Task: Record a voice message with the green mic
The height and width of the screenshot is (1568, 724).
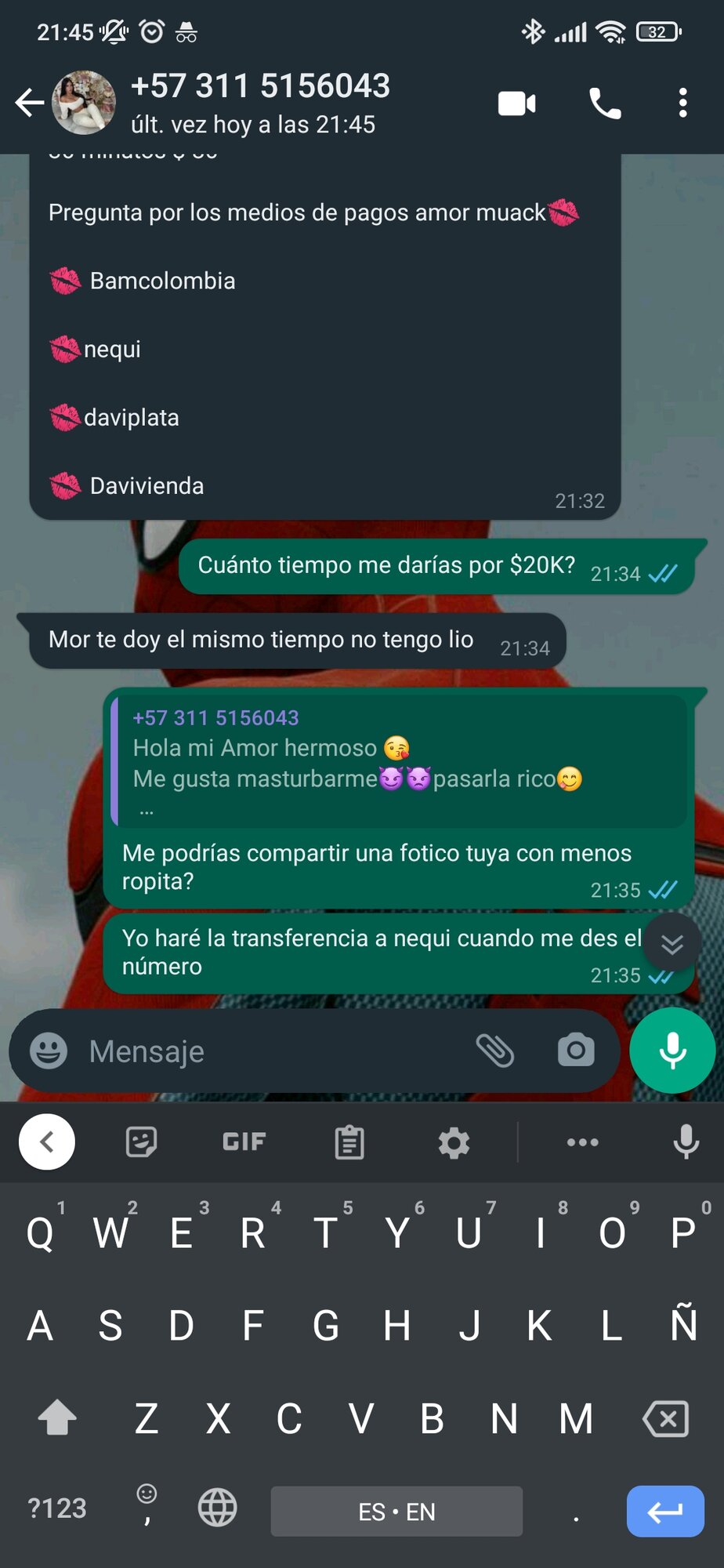Action: click(x=672, y=1051)
